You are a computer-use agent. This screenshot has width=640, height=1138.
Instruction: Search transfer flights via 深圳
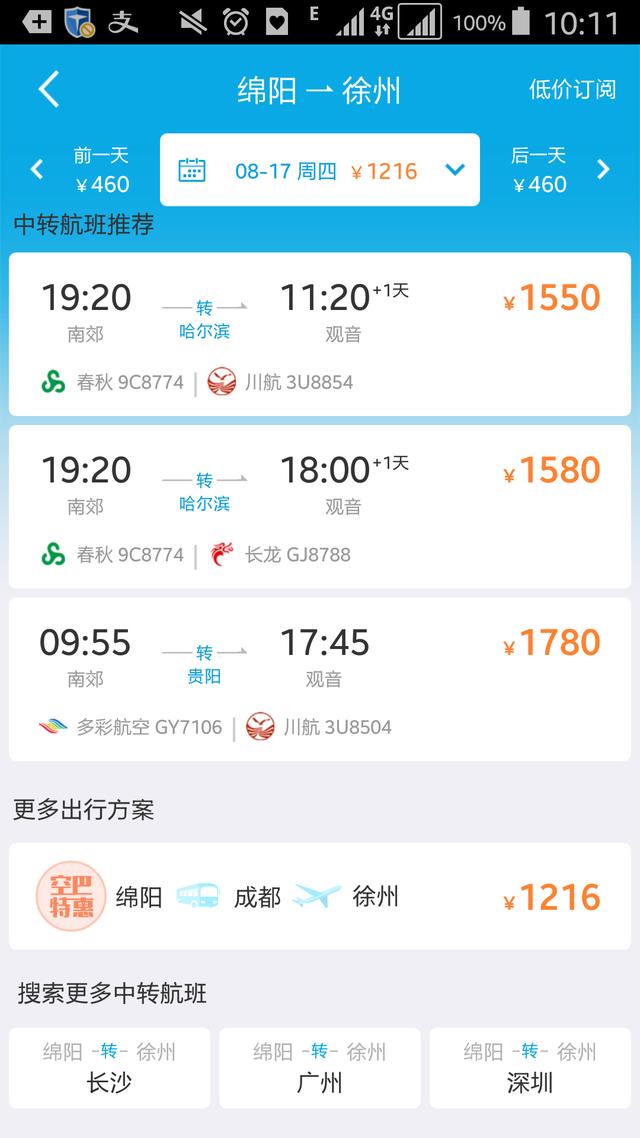pyautogui.click(x=530, y=1067)
